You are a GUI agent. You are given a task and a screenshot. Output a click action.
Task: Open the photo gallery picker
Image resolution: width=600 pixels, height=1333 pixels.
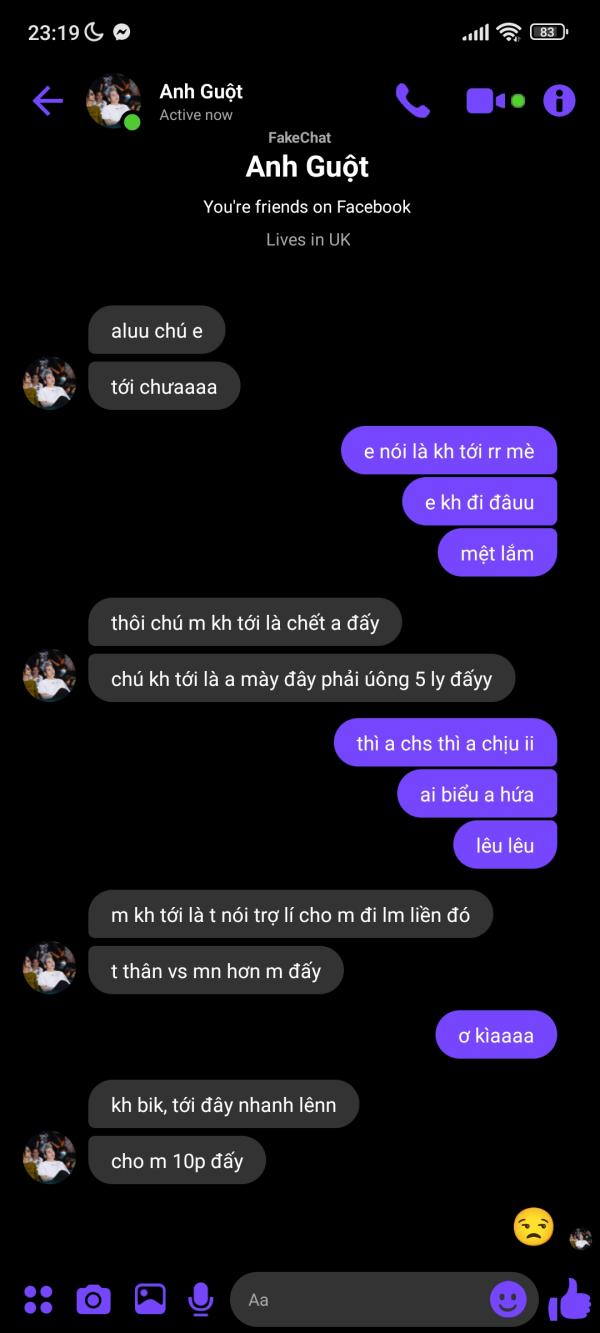(150, 1299)
